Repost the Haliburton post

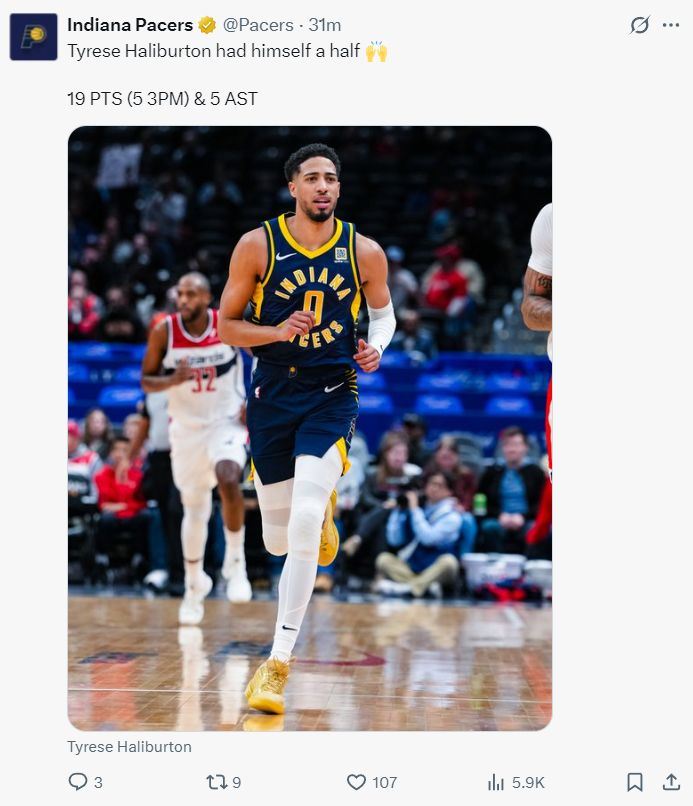coord(216,782)
